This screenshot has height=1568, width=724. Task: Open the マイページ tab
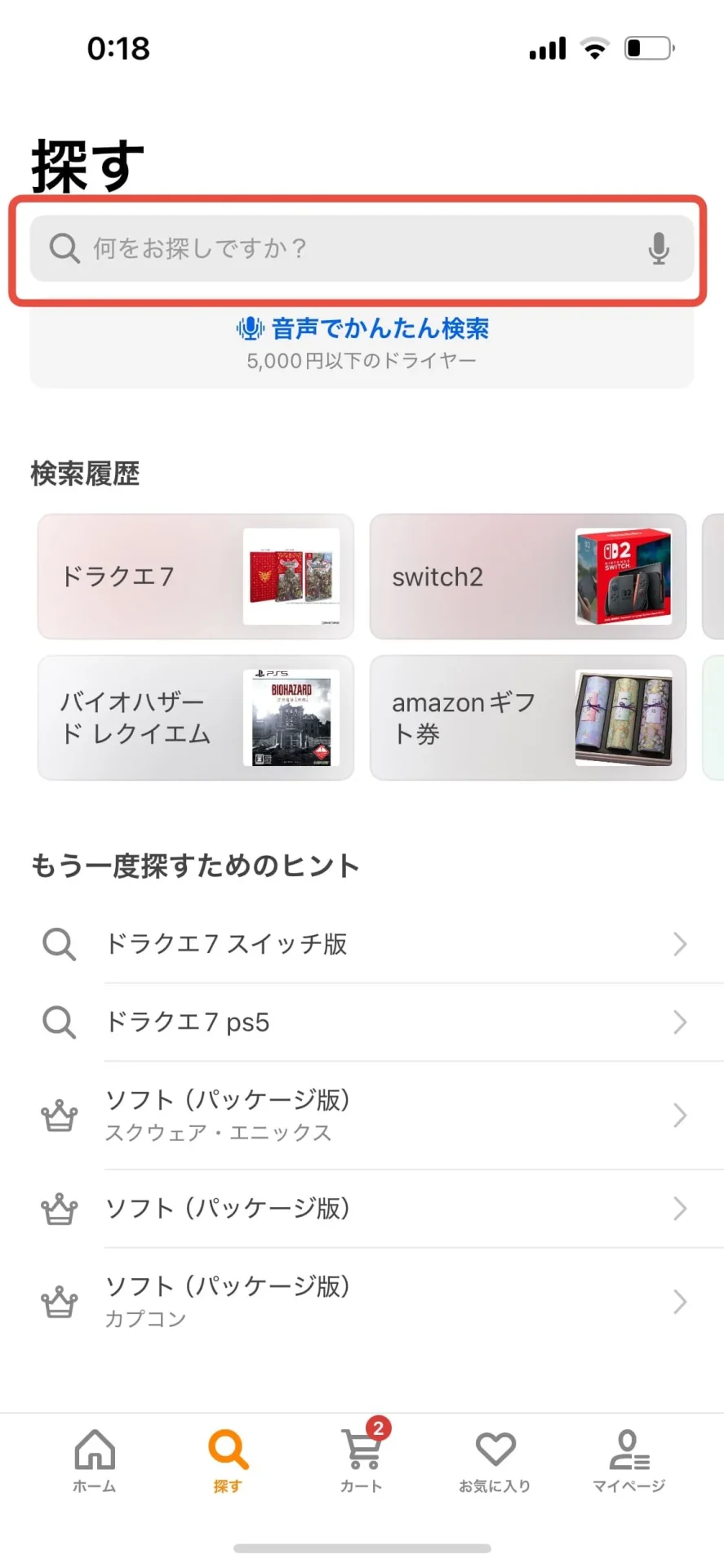click(x=629, y=1460)
